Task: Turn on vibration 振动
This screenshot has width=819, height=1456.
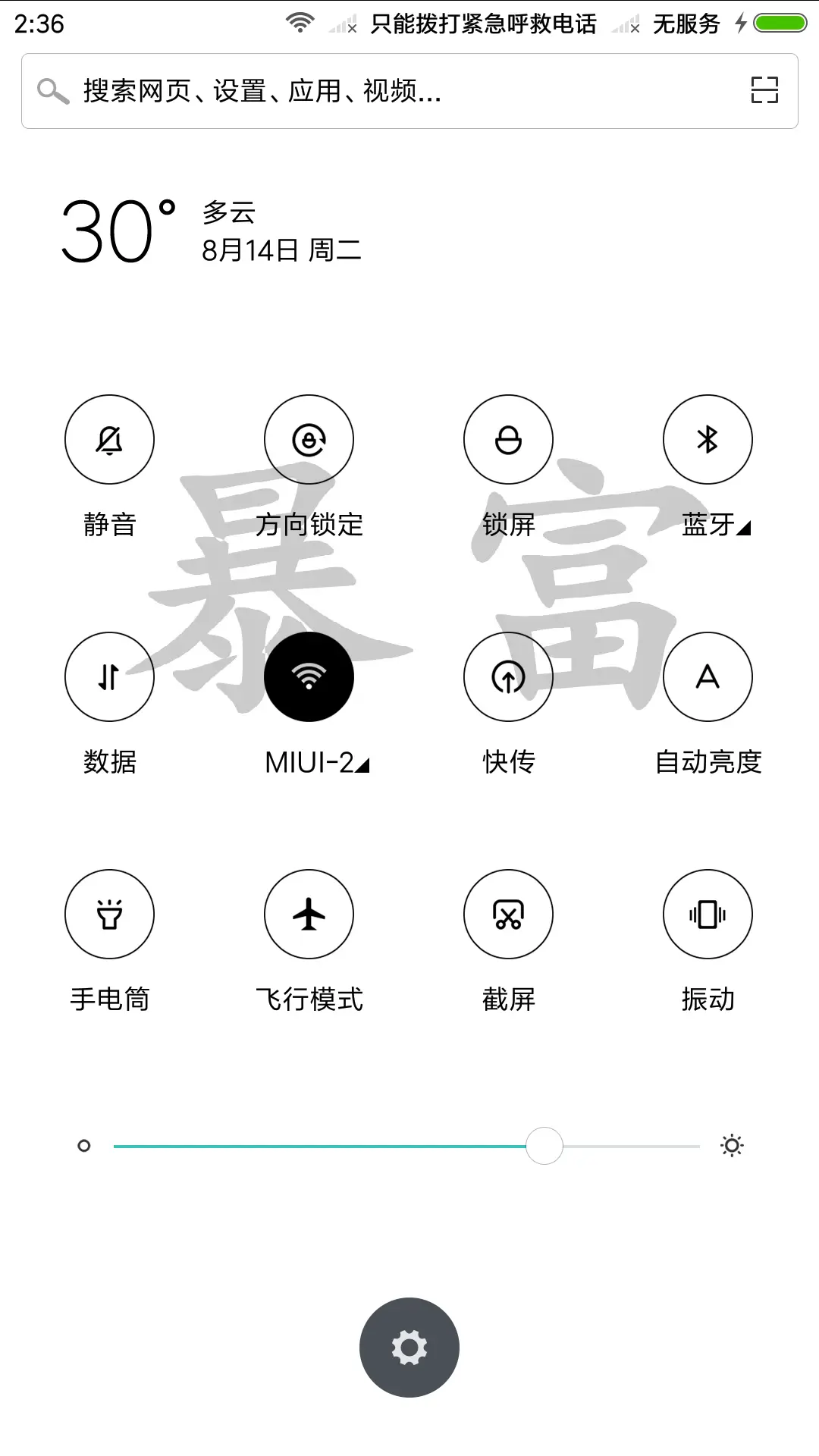Action: pyautogui.click(x=708, y=914)
